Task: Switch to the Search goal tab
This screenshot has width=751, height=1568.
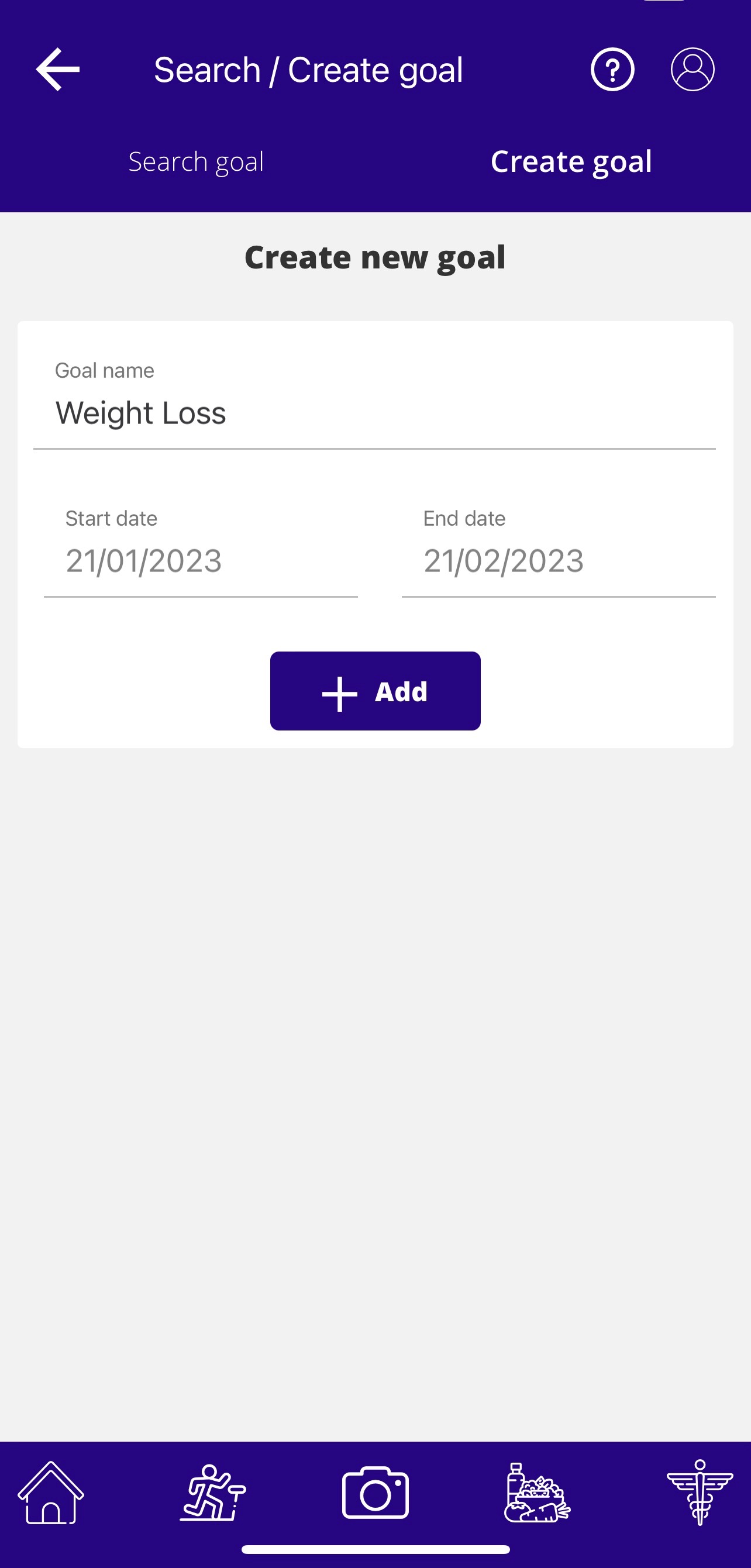Action: [x=196, y=162]
